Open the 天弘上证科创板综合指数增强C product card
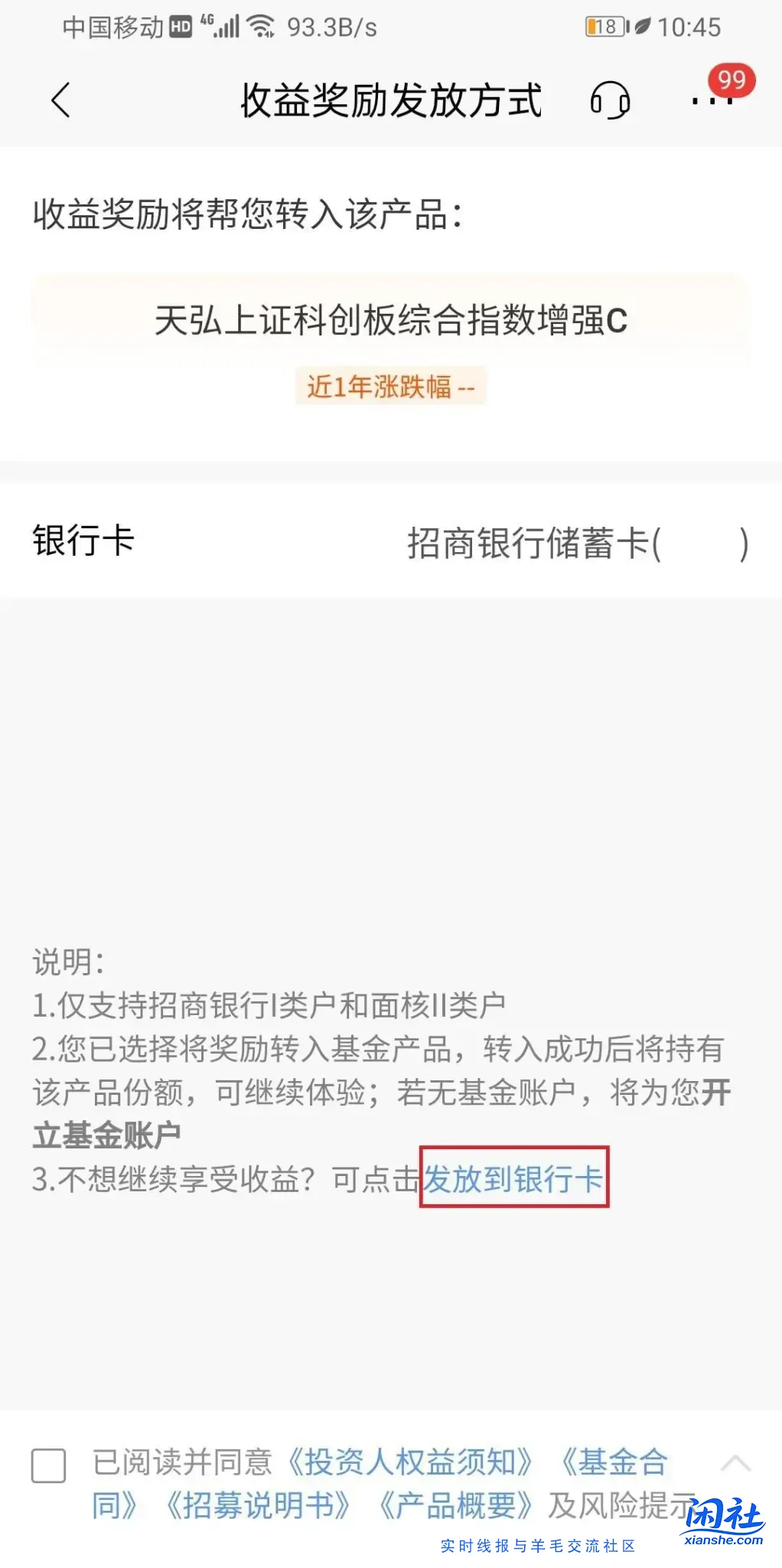The height and width of the screenshot is (1568, 782). tap(390, 320)
